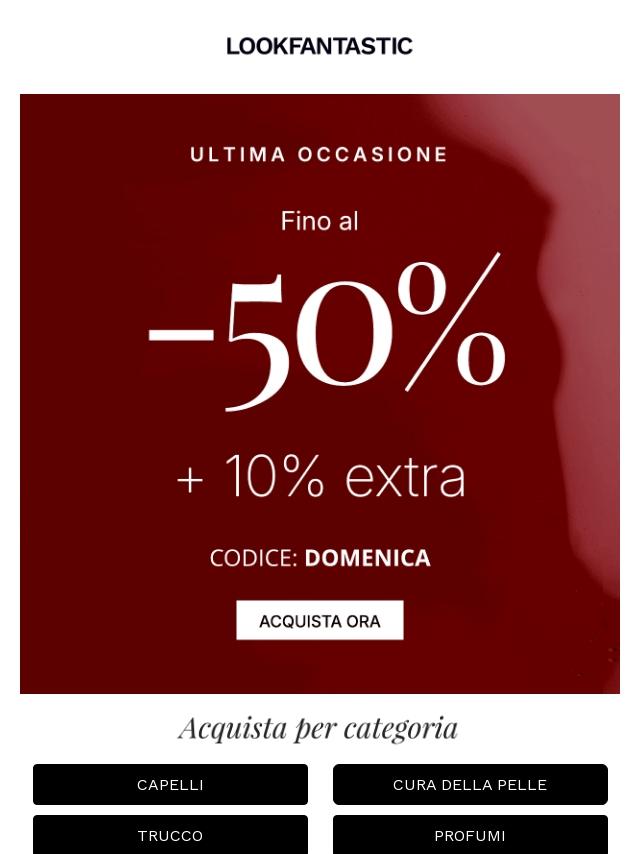Tap the ACQUISTA ORA button

(x=320, y=620)
